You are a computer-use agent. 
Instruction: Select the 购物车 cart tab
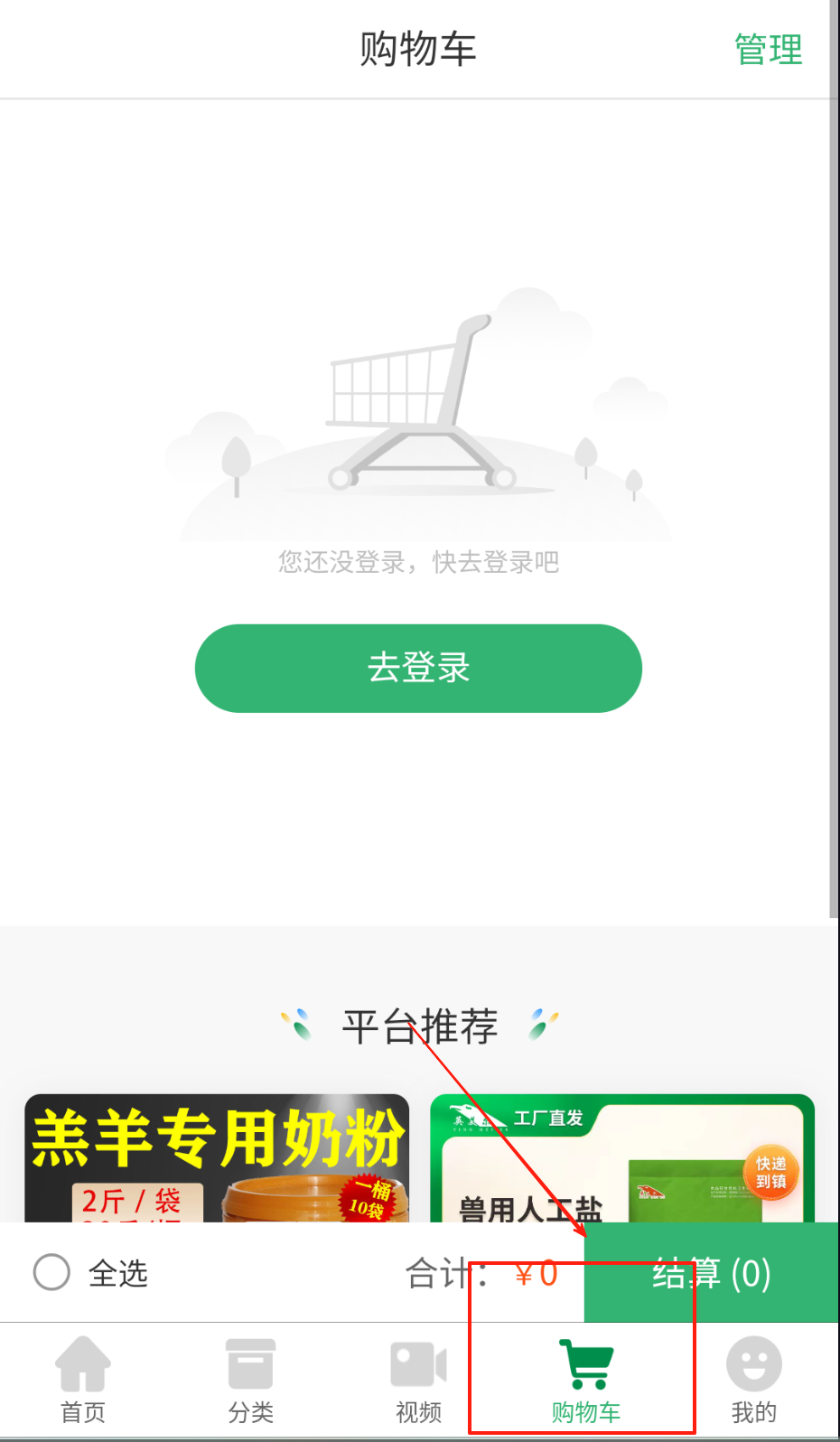(x=586, y=1380)
